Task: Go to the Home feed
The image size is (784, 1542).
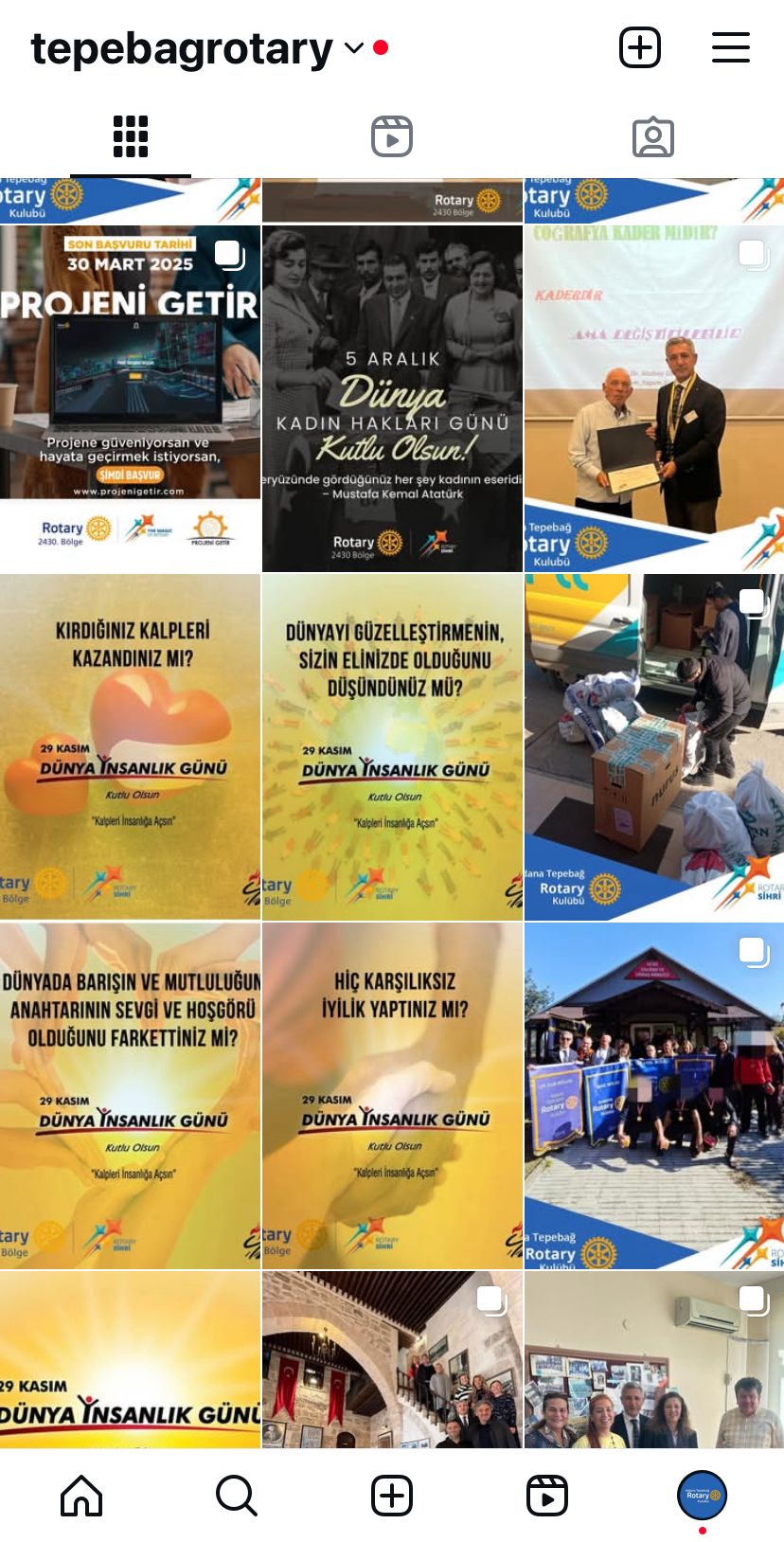Action: tap(81, 1496)
